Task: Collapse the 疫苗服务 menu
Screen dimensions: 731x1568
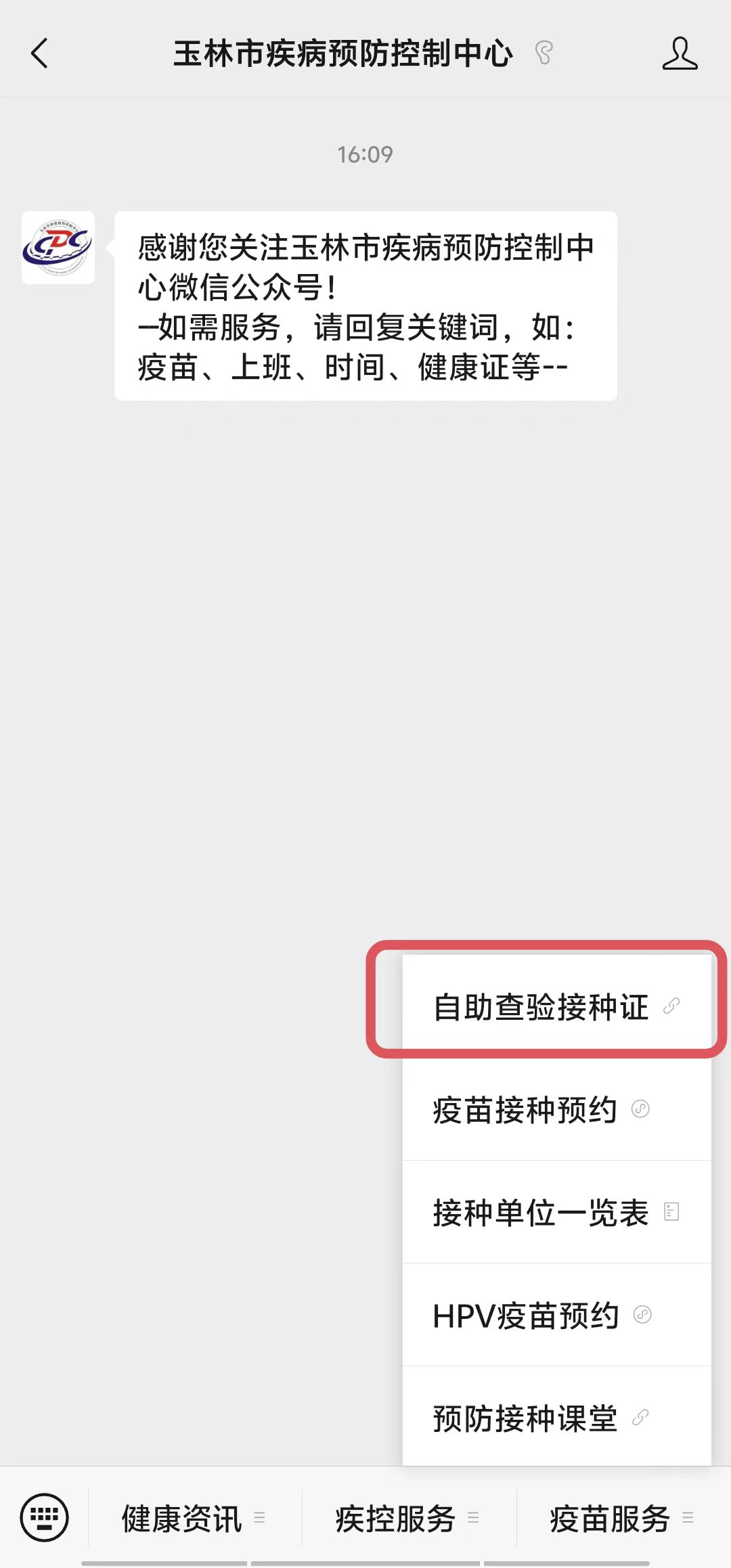Action: pyautogui.click(x=621, y=1518)
